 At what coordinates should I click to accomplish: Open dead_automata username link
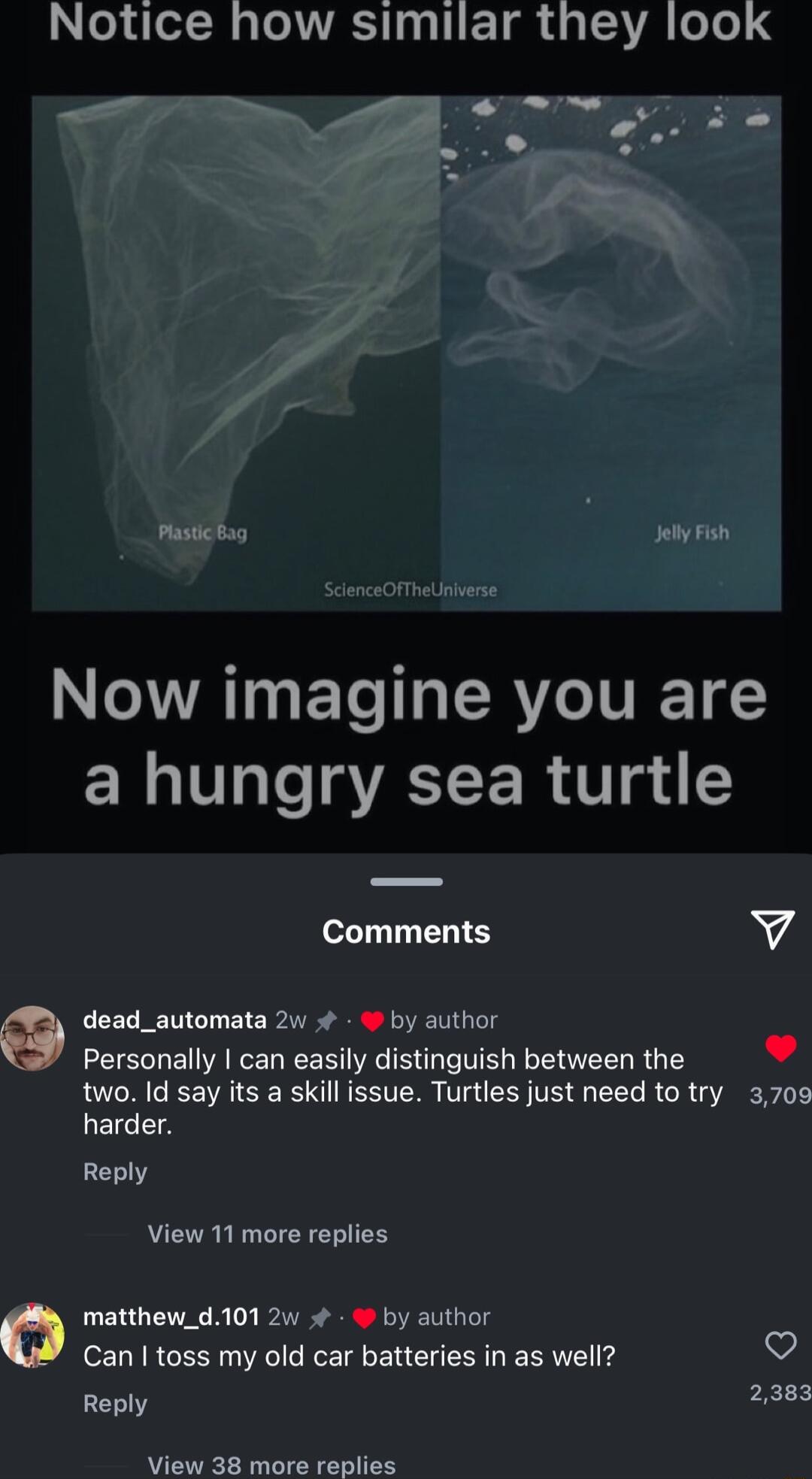tap(174, 1020)
